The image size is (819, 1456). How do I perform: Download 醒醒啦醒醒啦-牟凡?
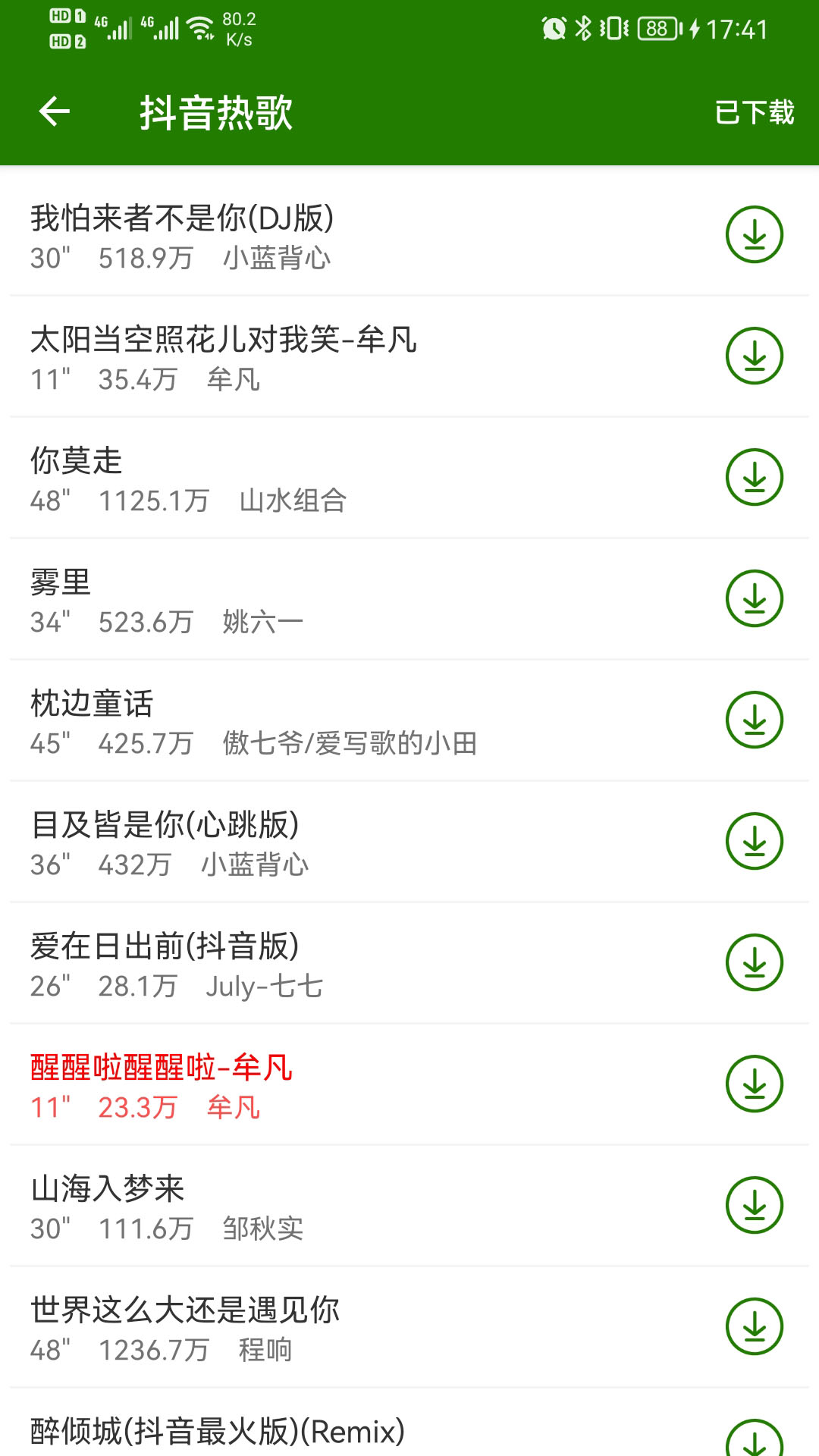tap(754, 1084)
